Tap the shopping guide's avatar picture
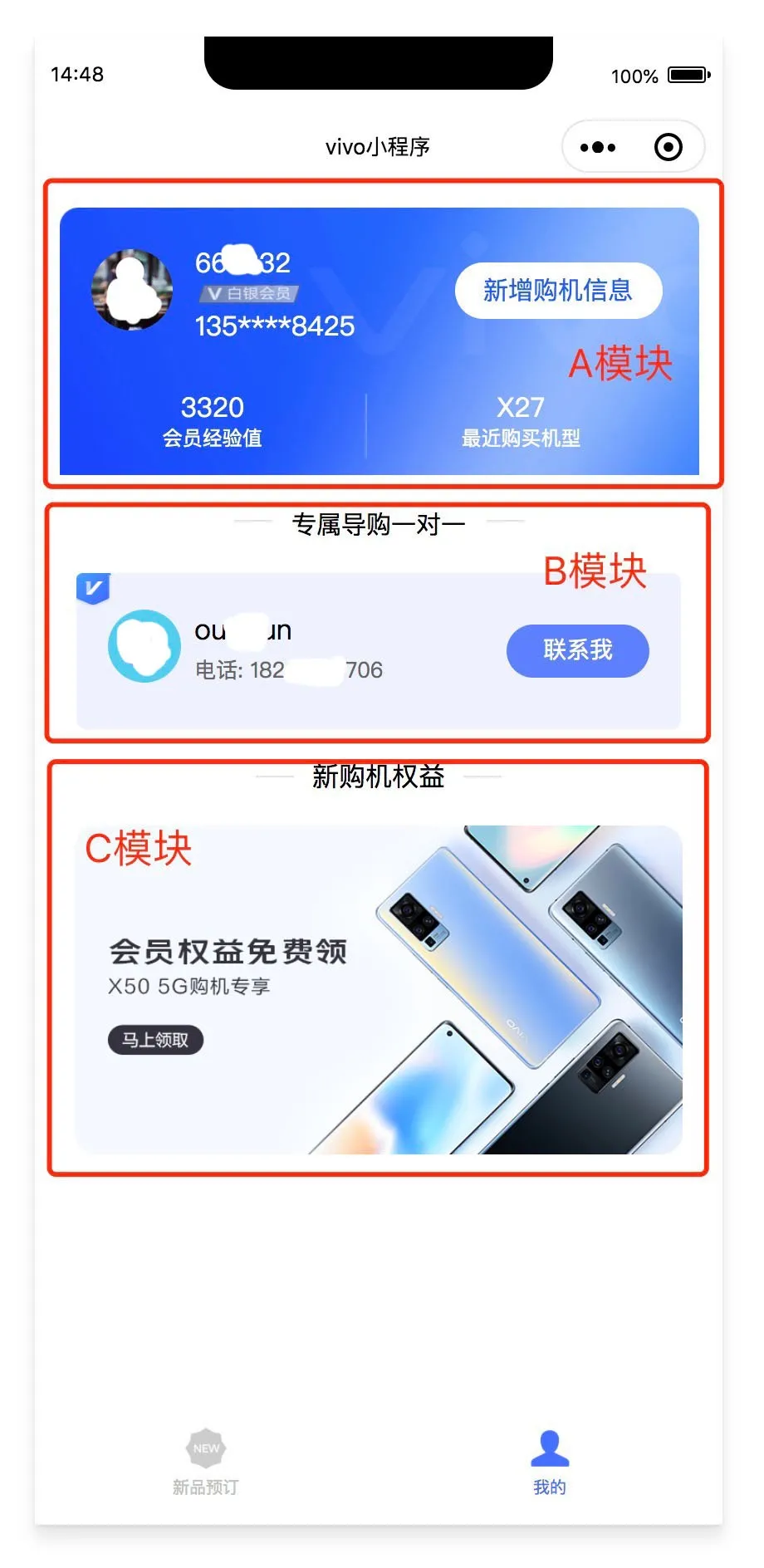This screenshot has height=1568, width=764. (x=144, y=648)
